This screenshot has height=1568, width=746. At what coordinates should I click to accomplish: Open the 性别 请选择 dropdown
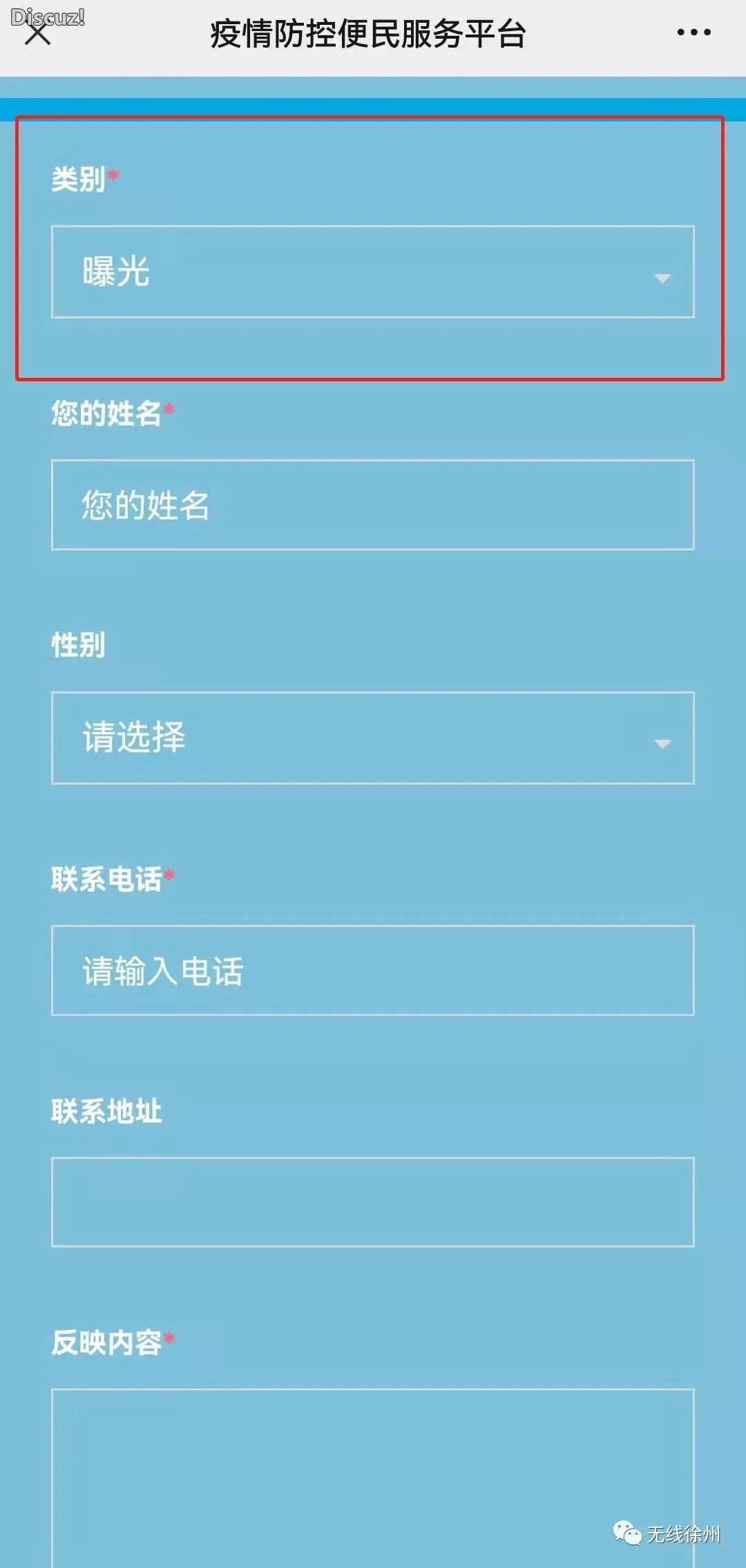point(373,738)
